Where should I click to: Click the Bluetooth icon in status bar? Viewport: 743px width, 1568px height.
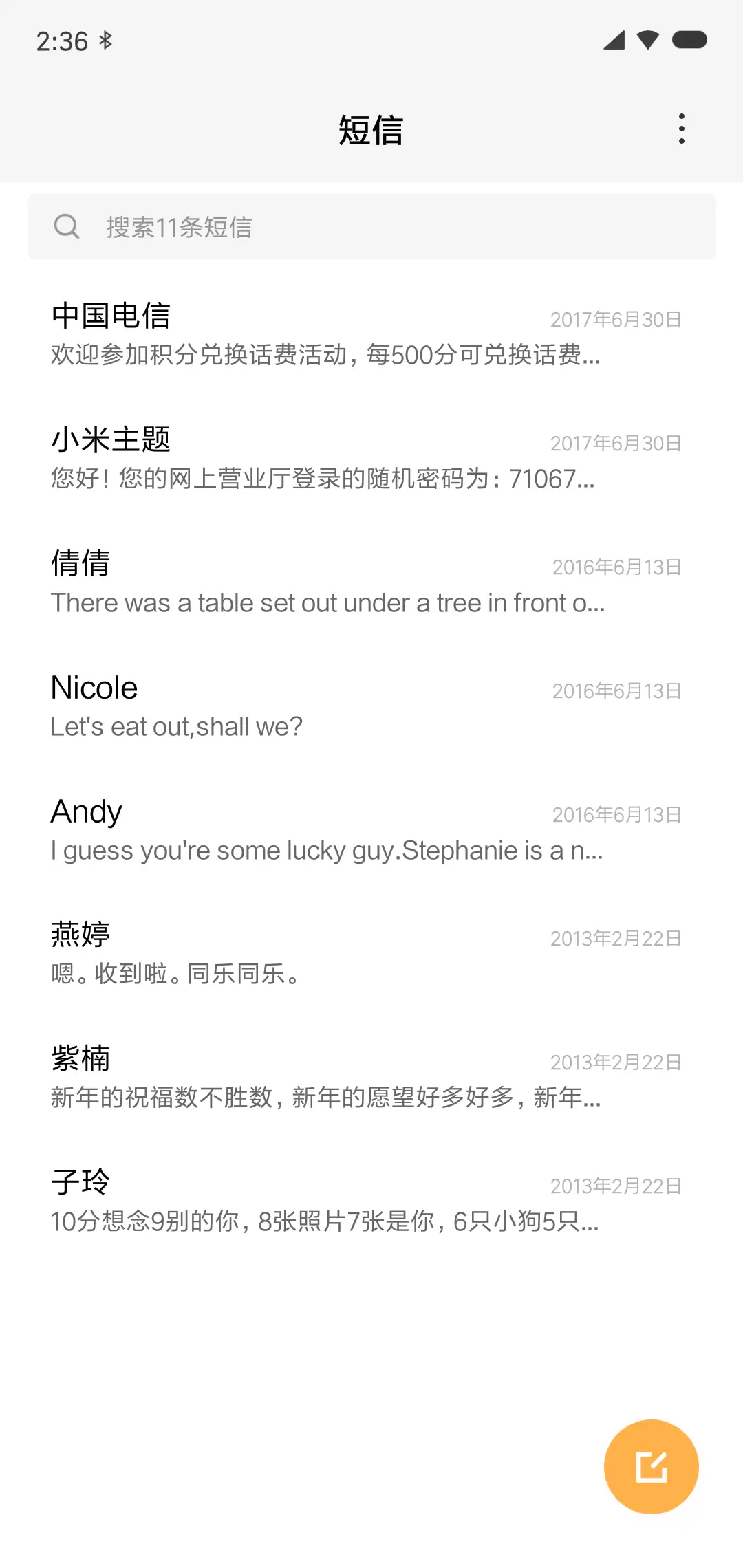[x=107, y=41]
